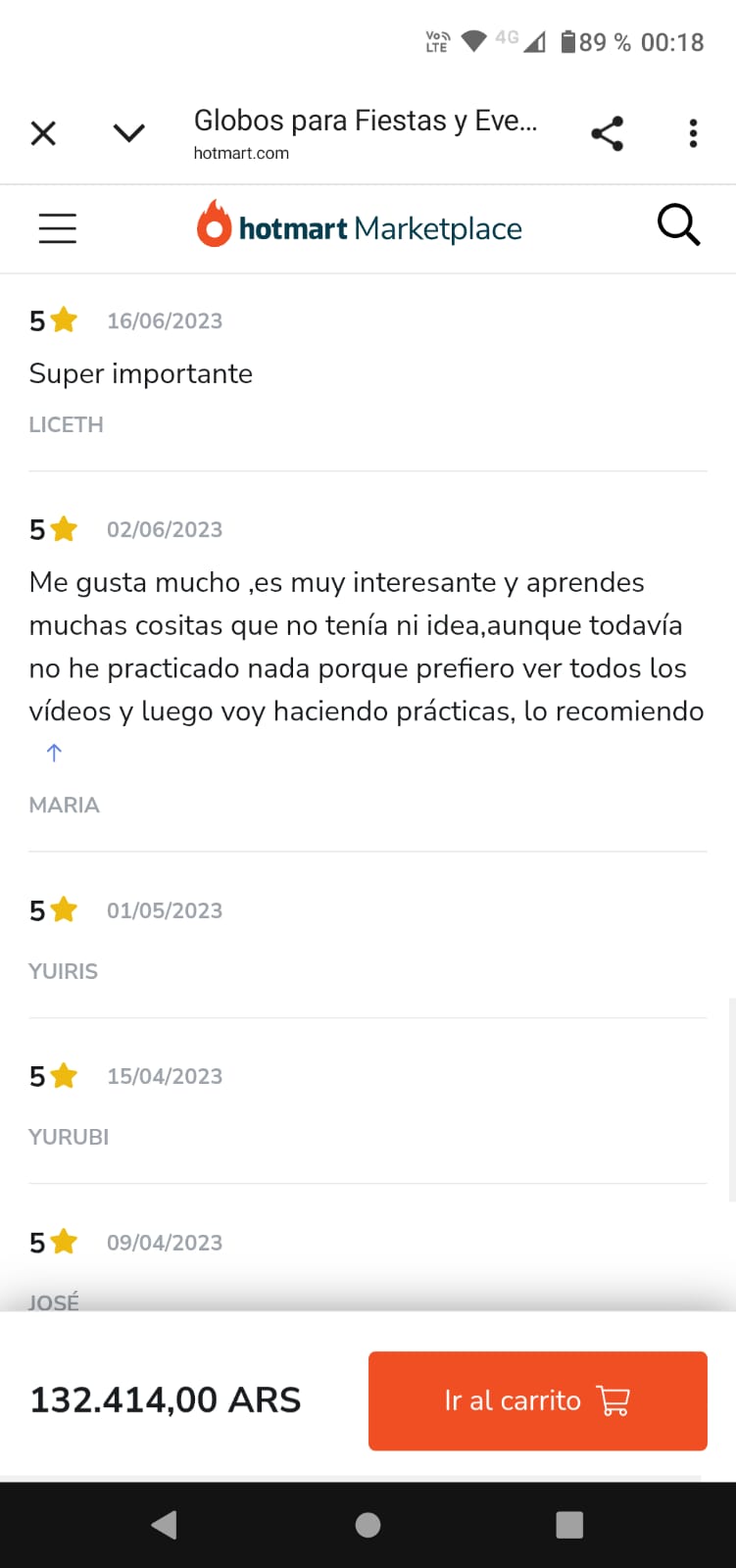Click the reviewer name YURUBI
The width and height of the screenshot is (736, 1568).
click(x=69, y=1136)
